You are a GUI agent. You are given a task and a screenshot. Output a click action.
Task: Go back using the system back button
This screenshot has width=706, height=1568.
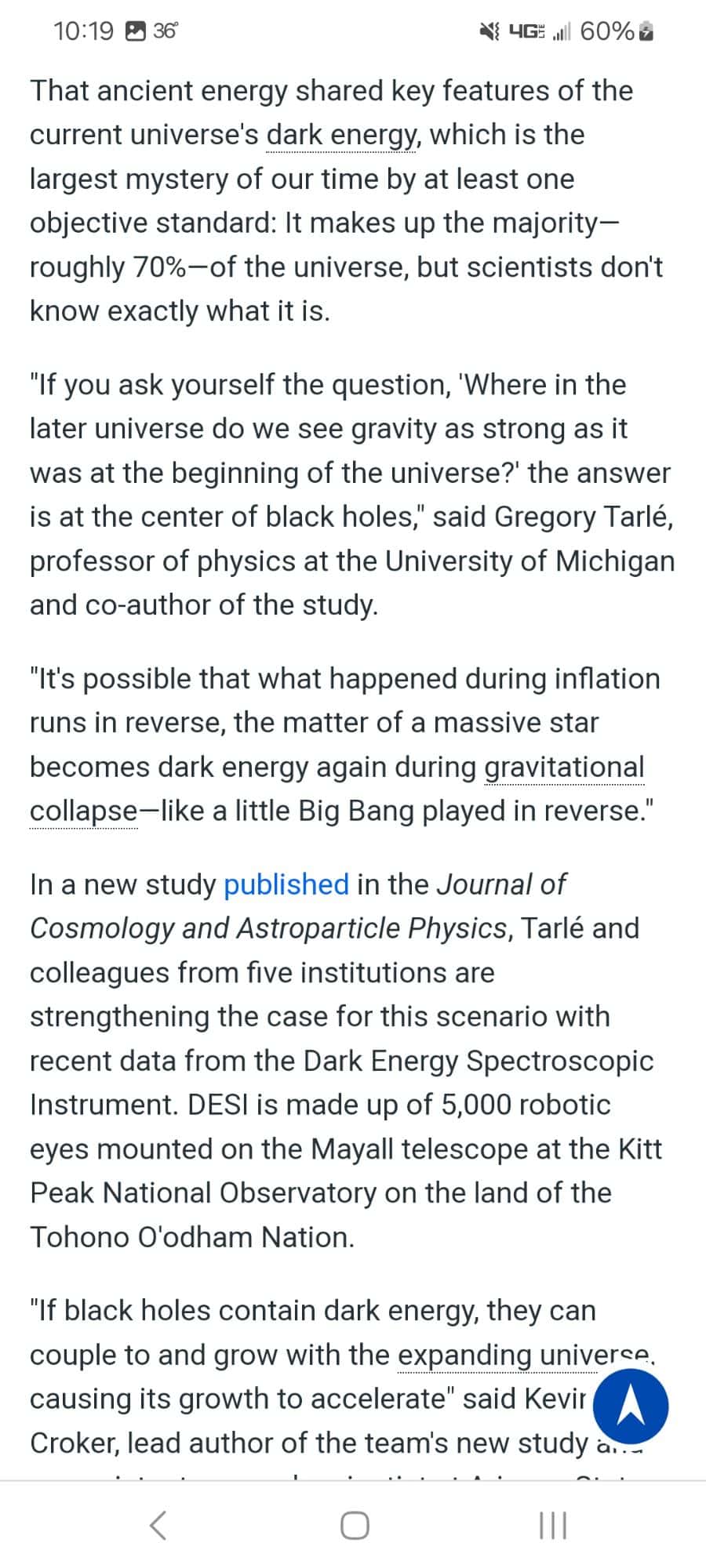pyautogui.click(x=158, y=1525)
